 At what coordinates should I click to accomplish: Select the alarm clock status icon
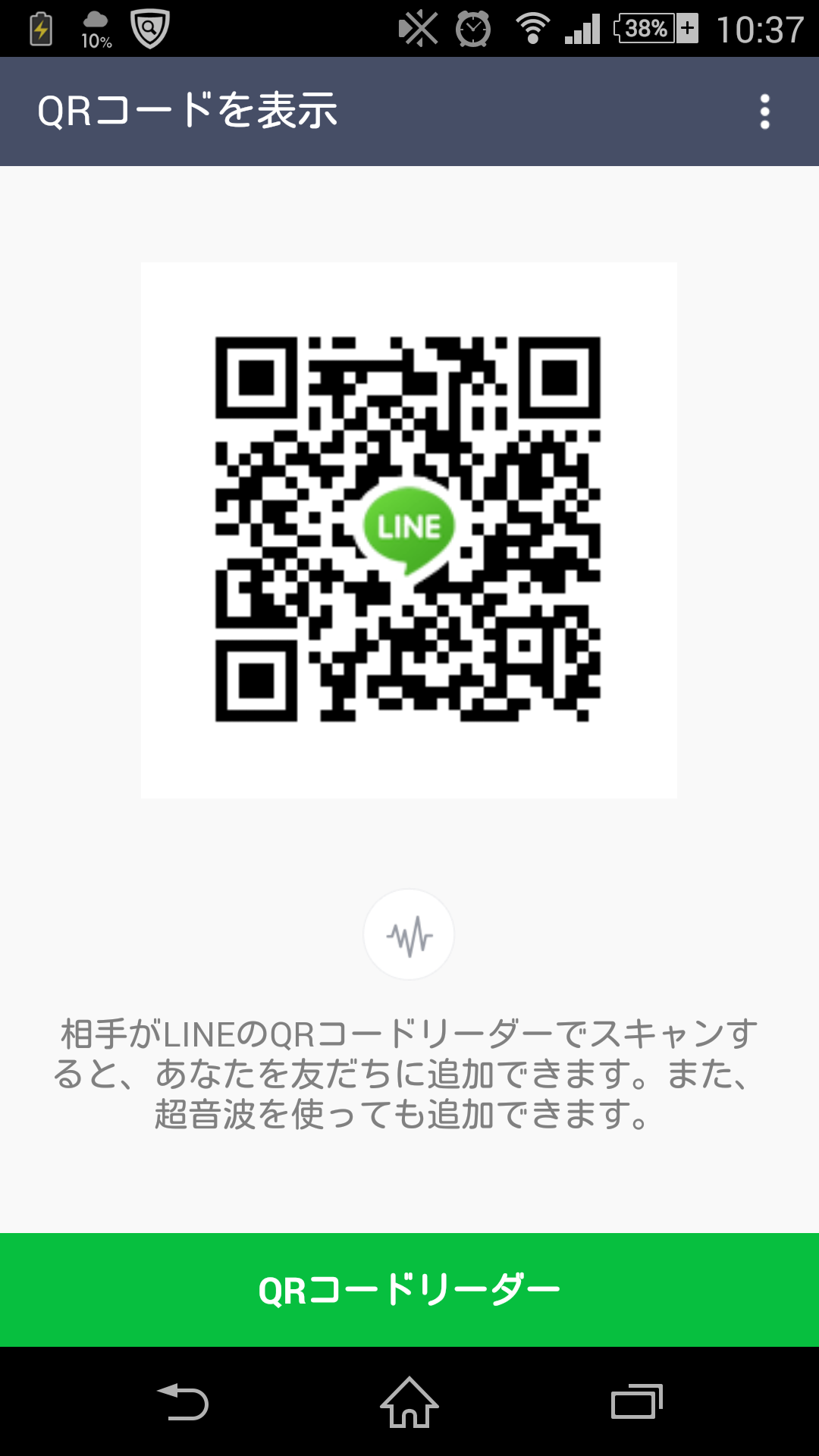tap(472, 27)
